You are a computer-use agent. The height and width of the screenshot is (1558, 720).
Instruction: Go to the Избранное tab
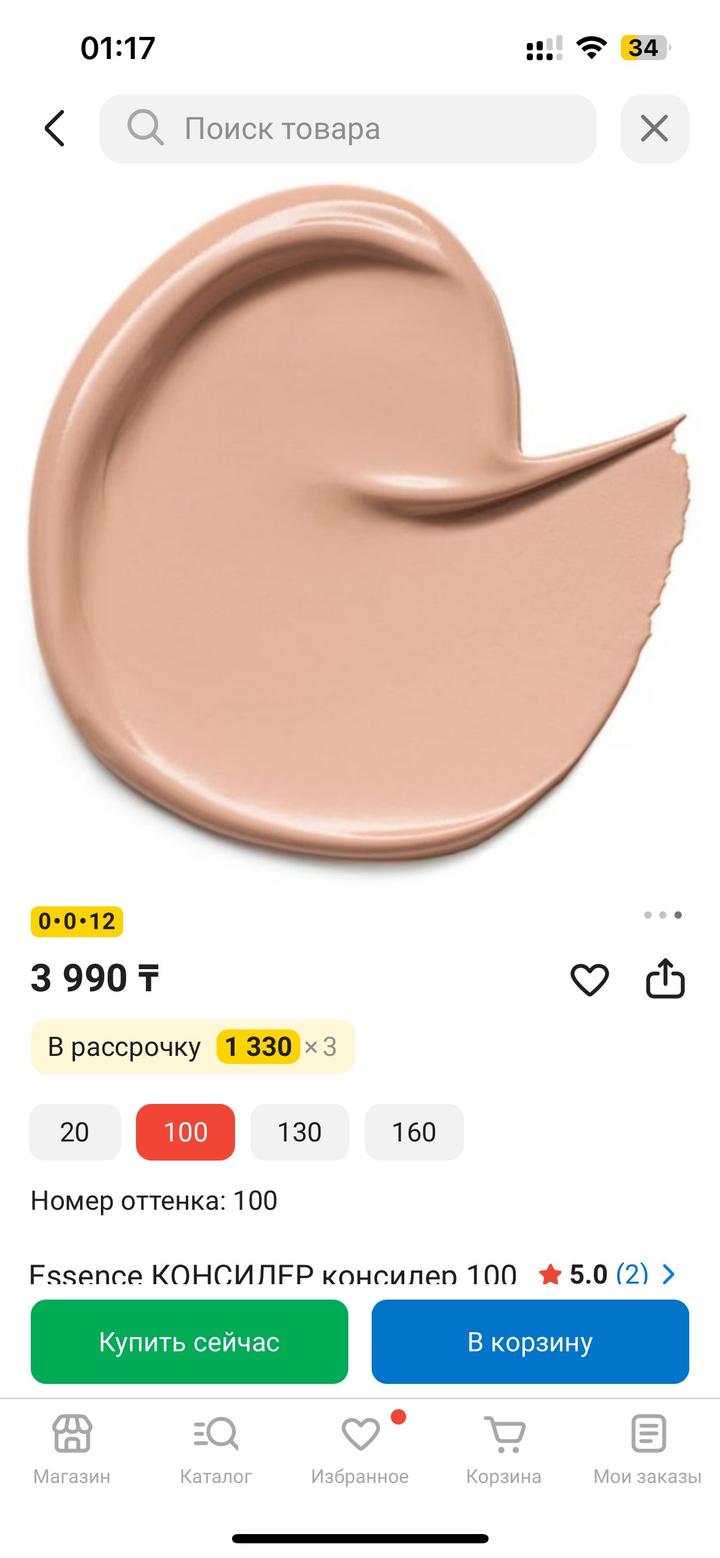point(360,1448)
